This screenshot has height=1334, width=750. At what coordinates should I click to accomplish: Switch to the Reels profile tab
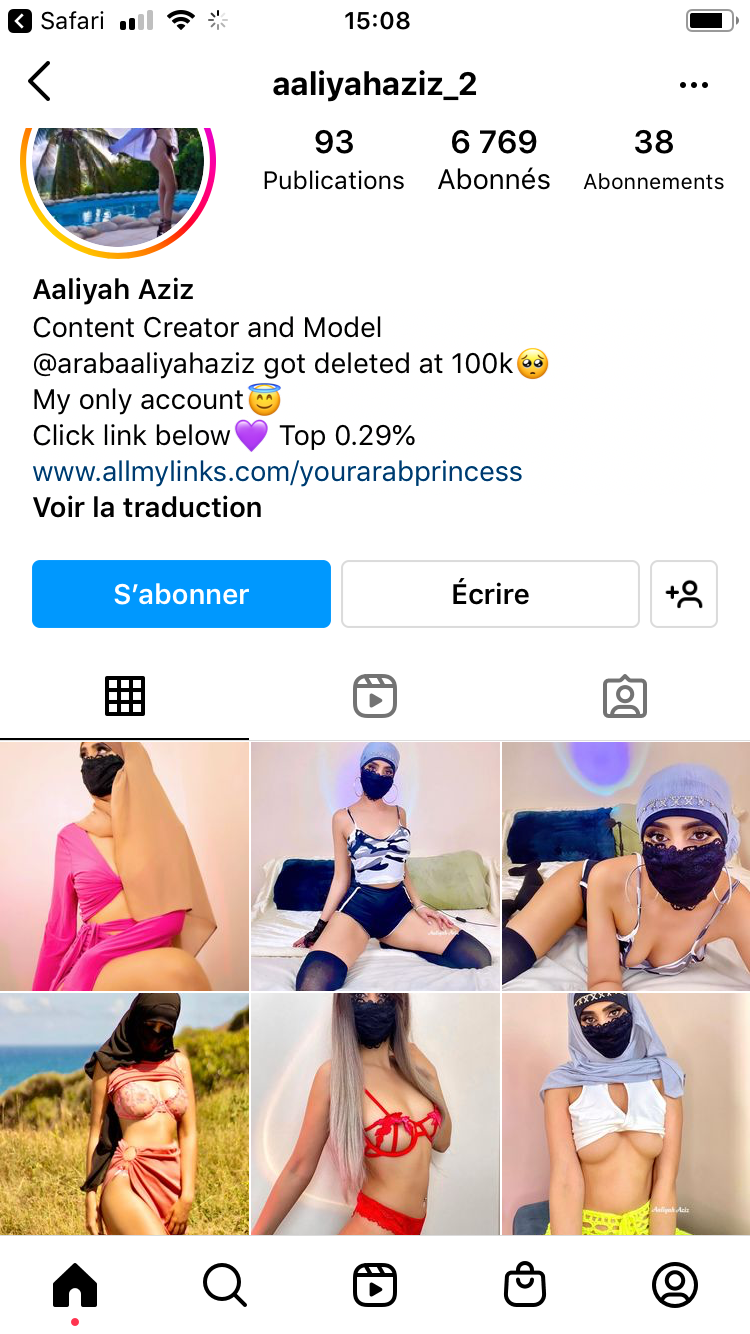coord(375,696)
